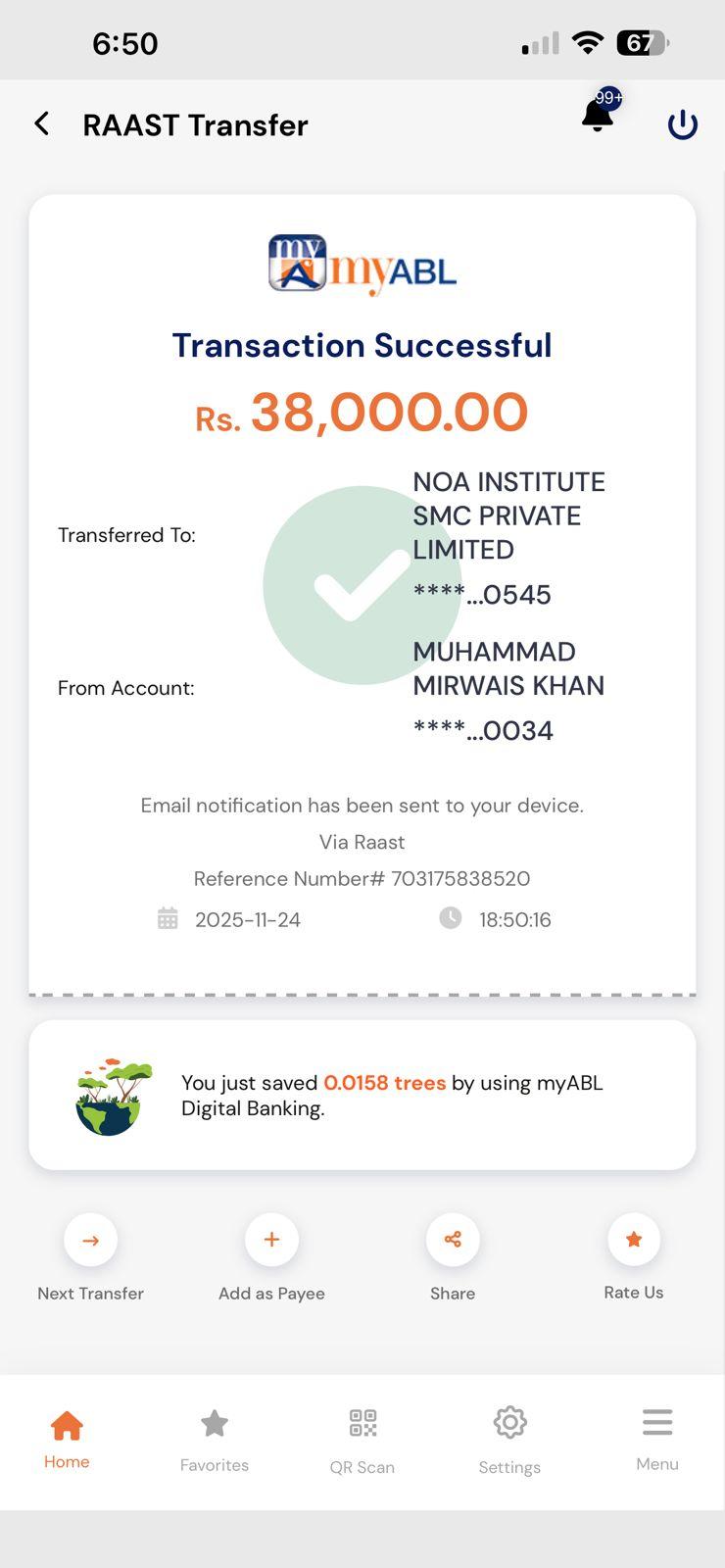Go to the Settings tab
Screen dimensions: 725x1568
click(509, 1438)
